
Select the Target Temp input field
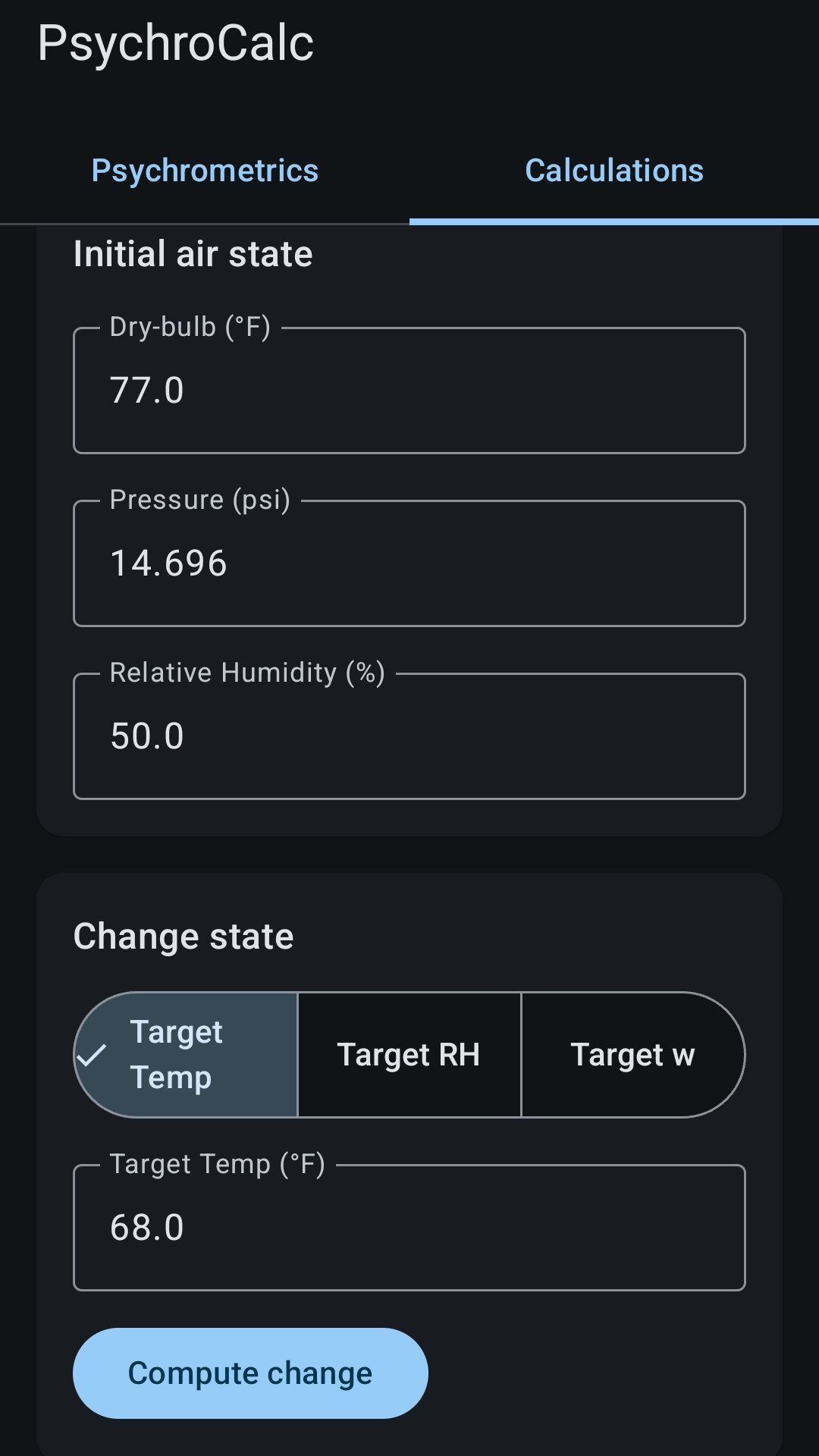(409, 1226)
